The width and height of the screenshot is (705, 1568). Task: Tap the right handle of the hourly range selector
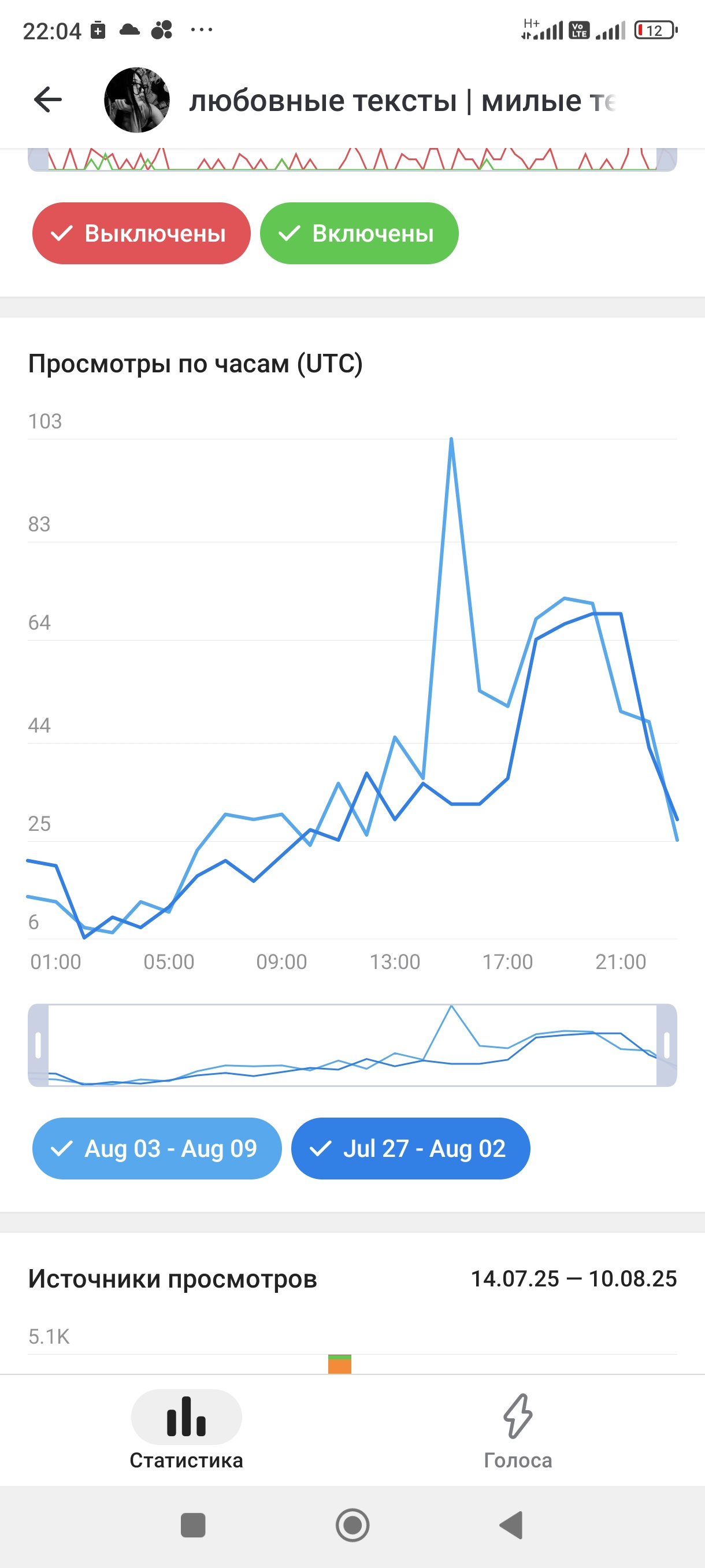(667, 1045)
